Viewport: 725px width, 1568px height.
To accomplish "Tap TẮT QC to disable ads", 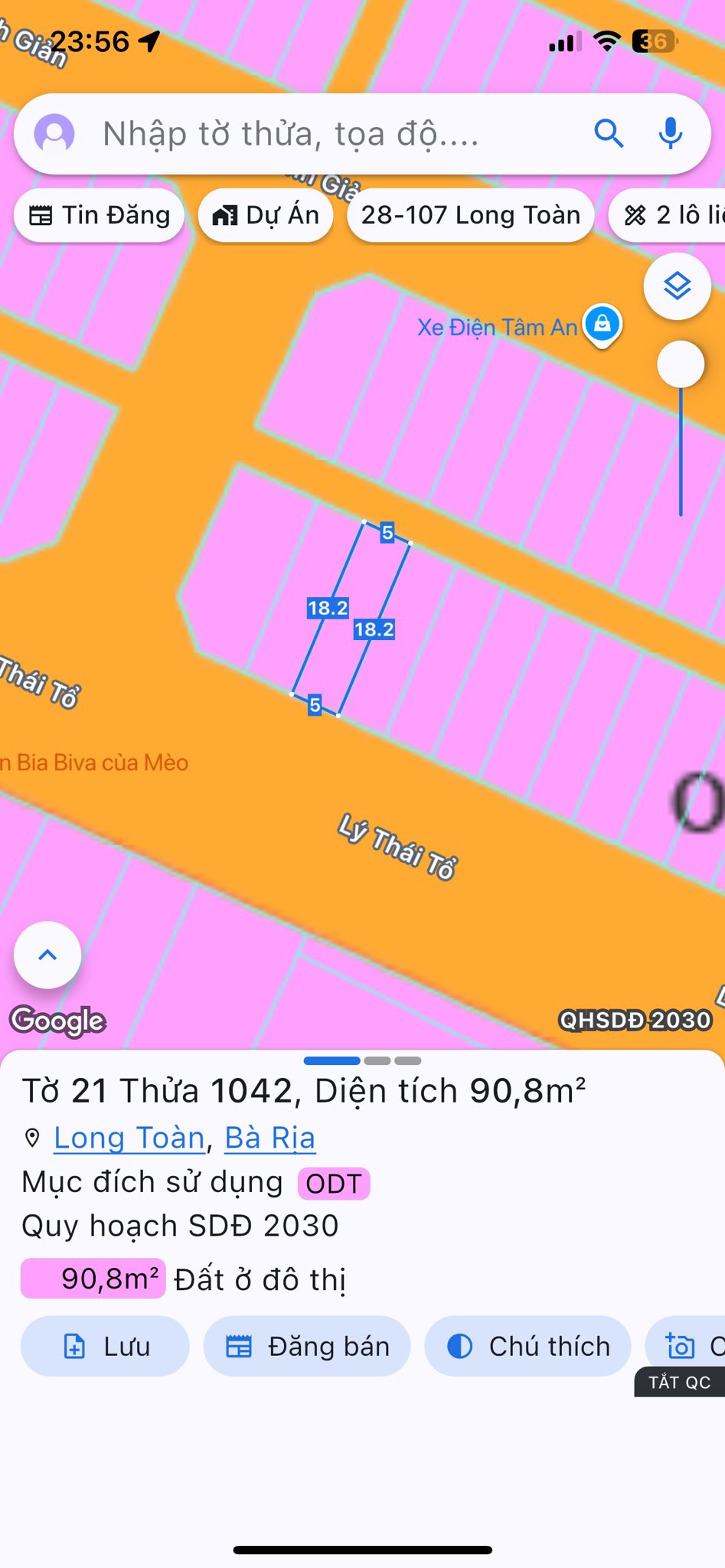I will 679,1382.
